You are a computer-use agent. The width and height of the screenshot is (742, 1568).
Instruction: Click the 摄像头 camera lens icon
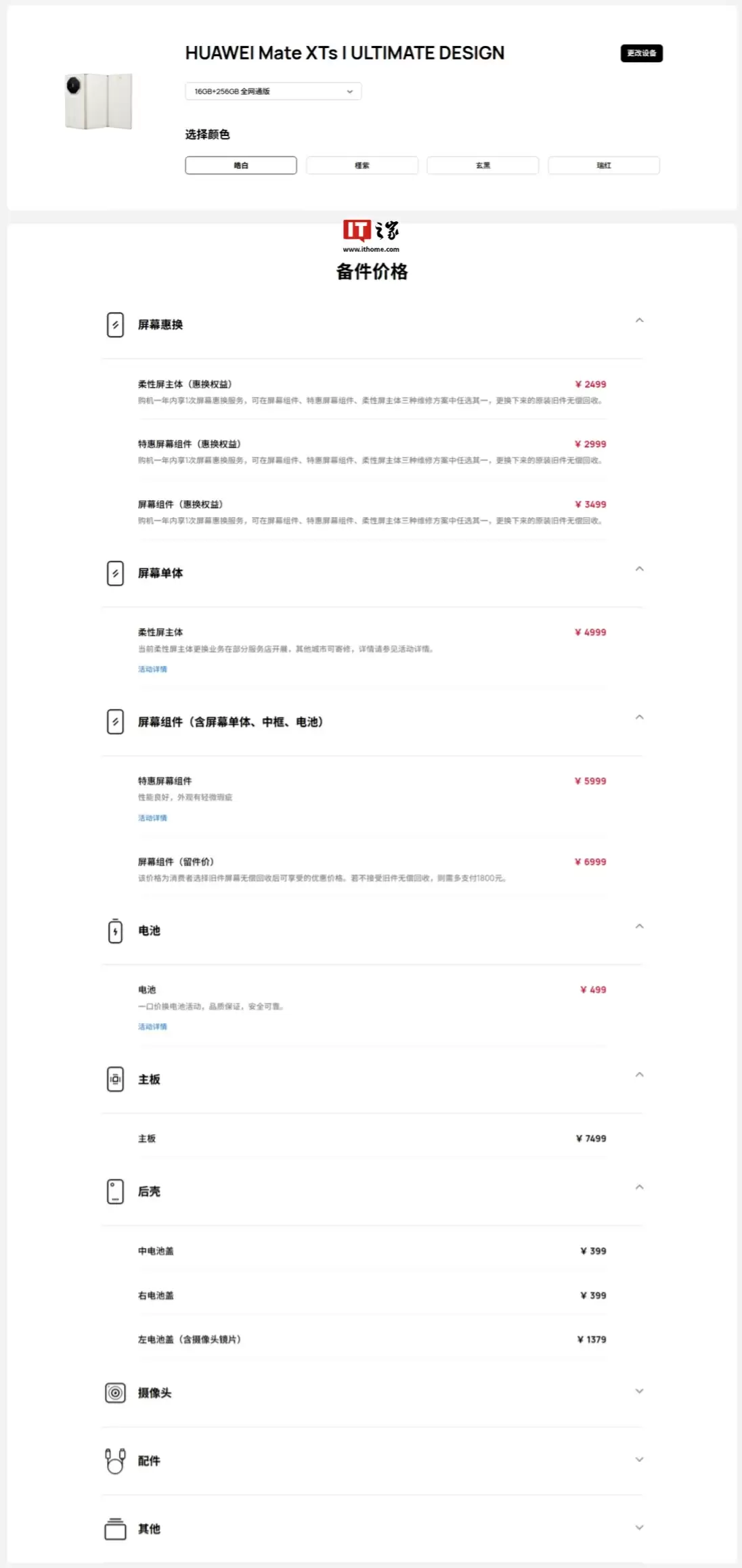[115, 1393]
